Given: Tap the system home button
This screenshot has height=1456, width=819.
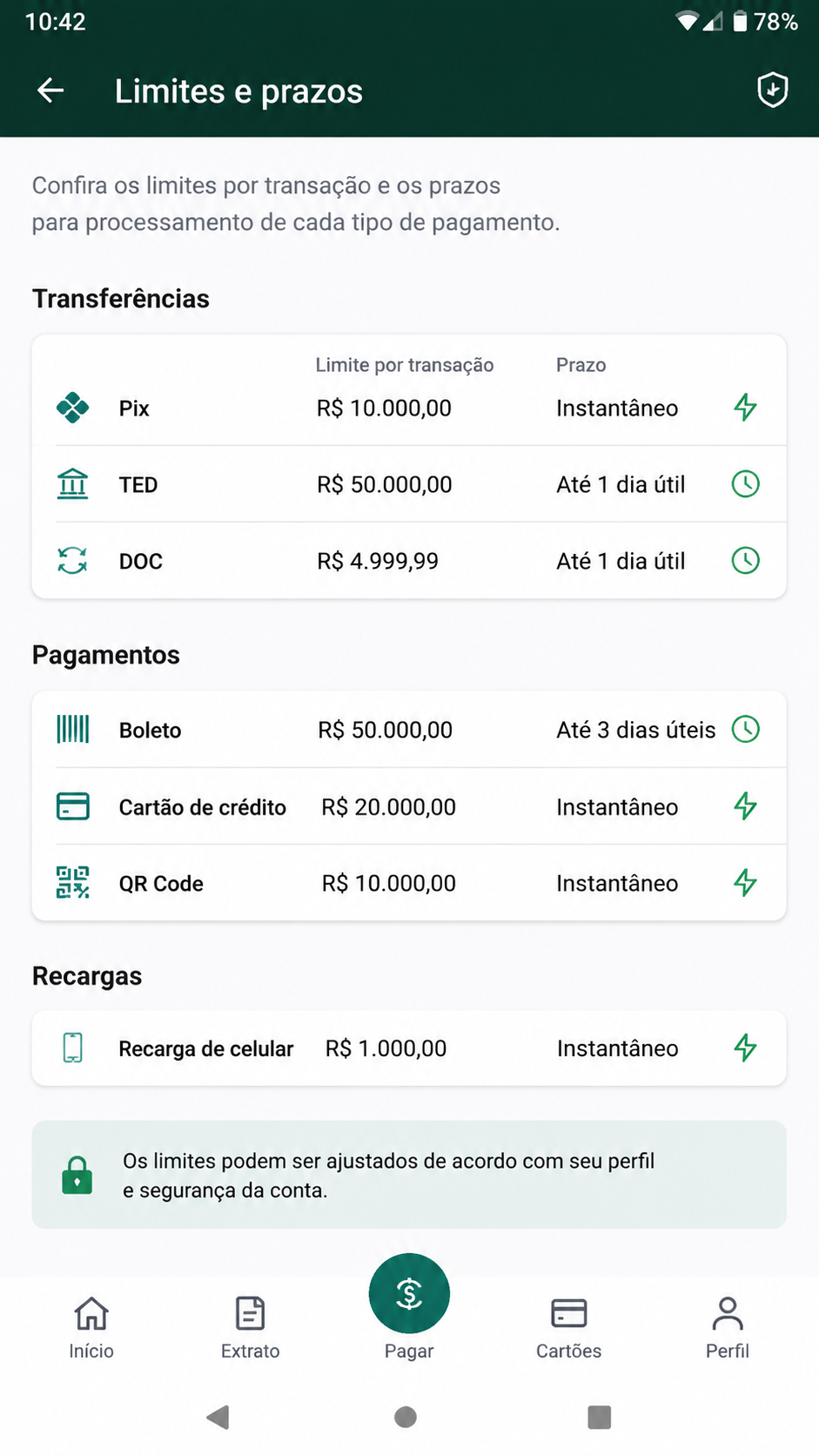Looking at the screenshot, I should (406, 1417).
